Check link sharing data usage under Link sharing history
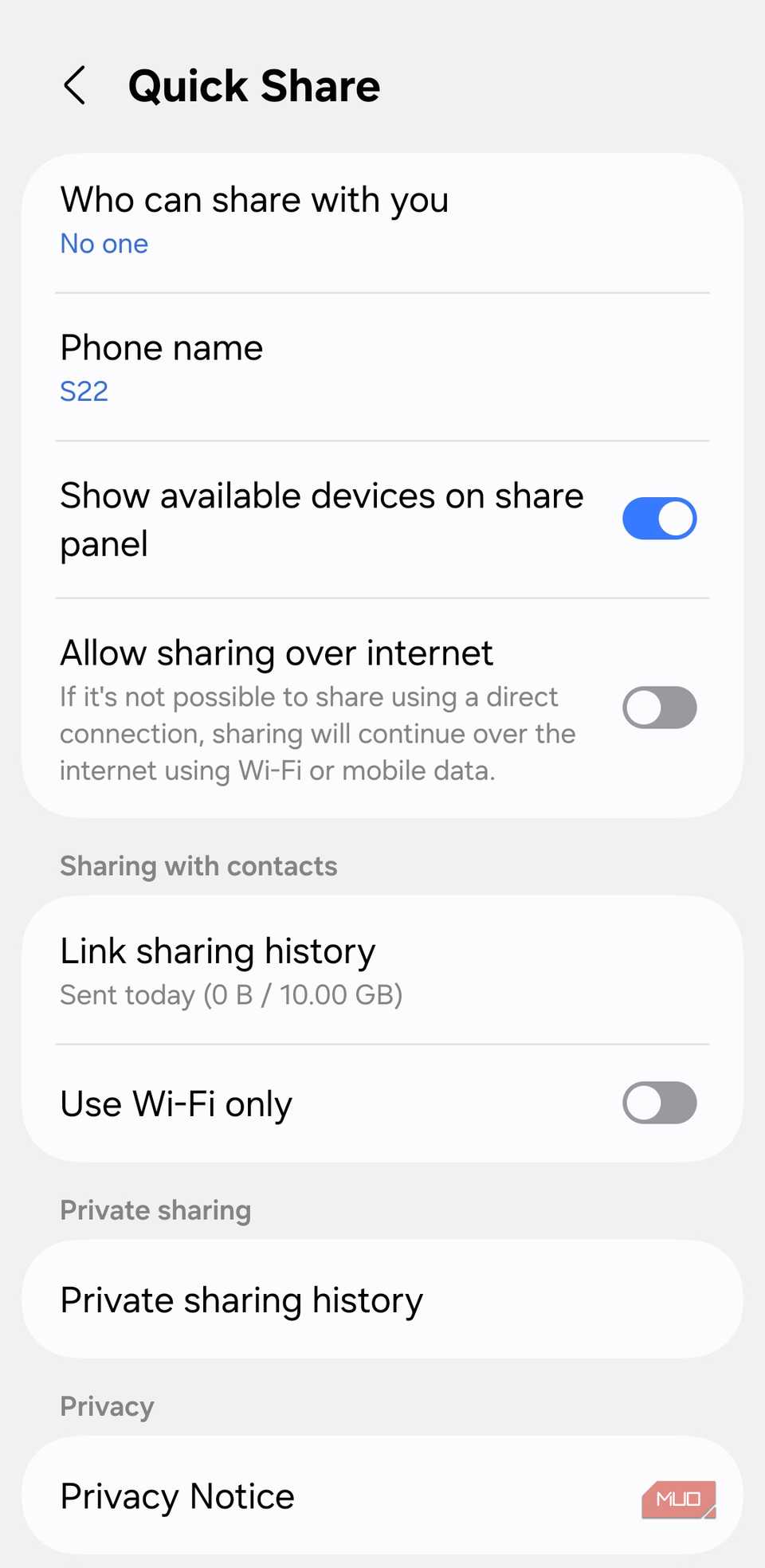The width and height of the screenshot is (765, 1568). [x=231, y=994]
